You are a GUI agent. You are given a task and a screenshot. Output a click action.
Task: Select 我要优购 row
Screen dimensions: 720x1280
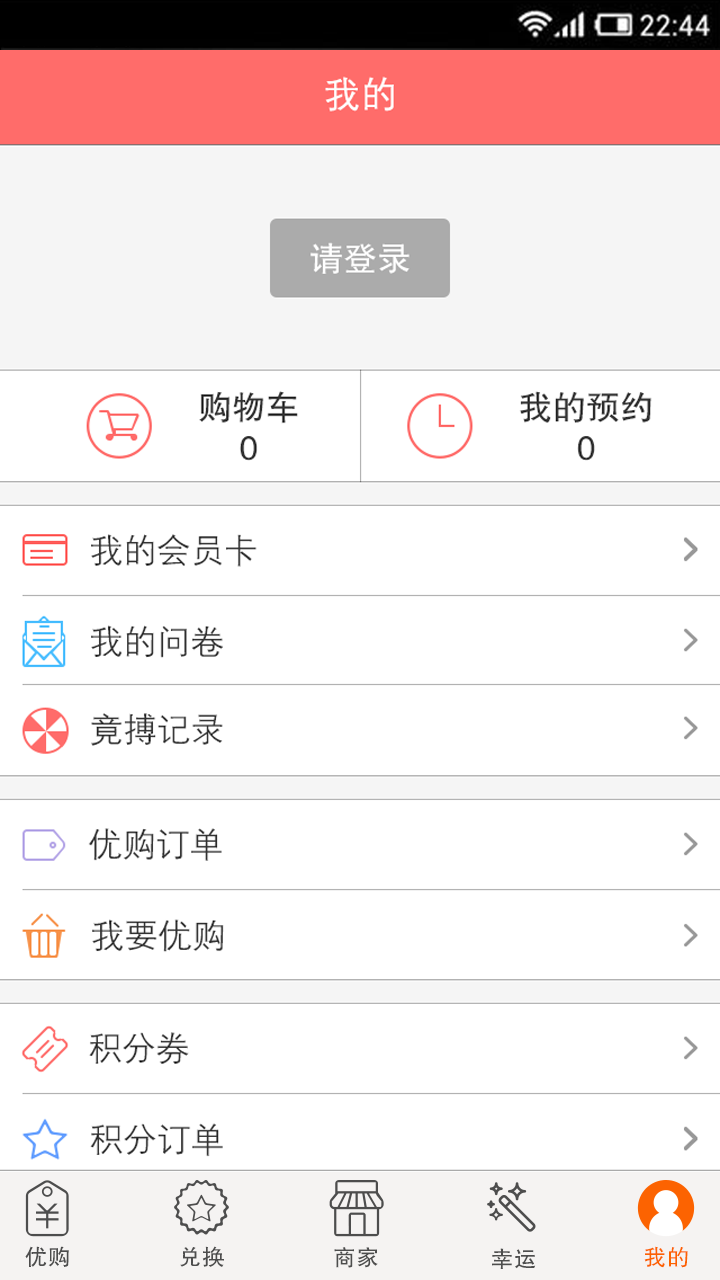click(x=360, y=935)
